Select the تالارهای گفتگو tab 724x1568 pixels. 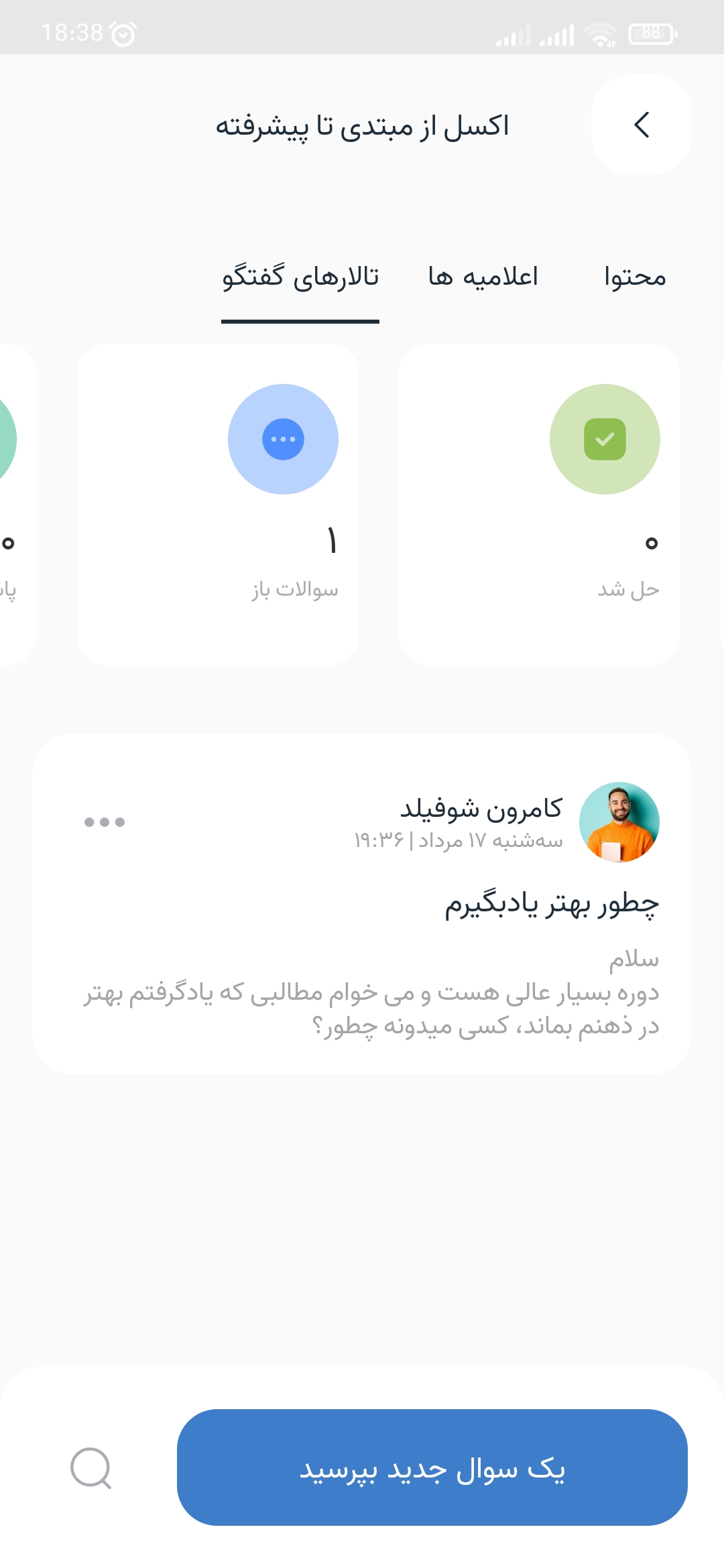(300, 277)
